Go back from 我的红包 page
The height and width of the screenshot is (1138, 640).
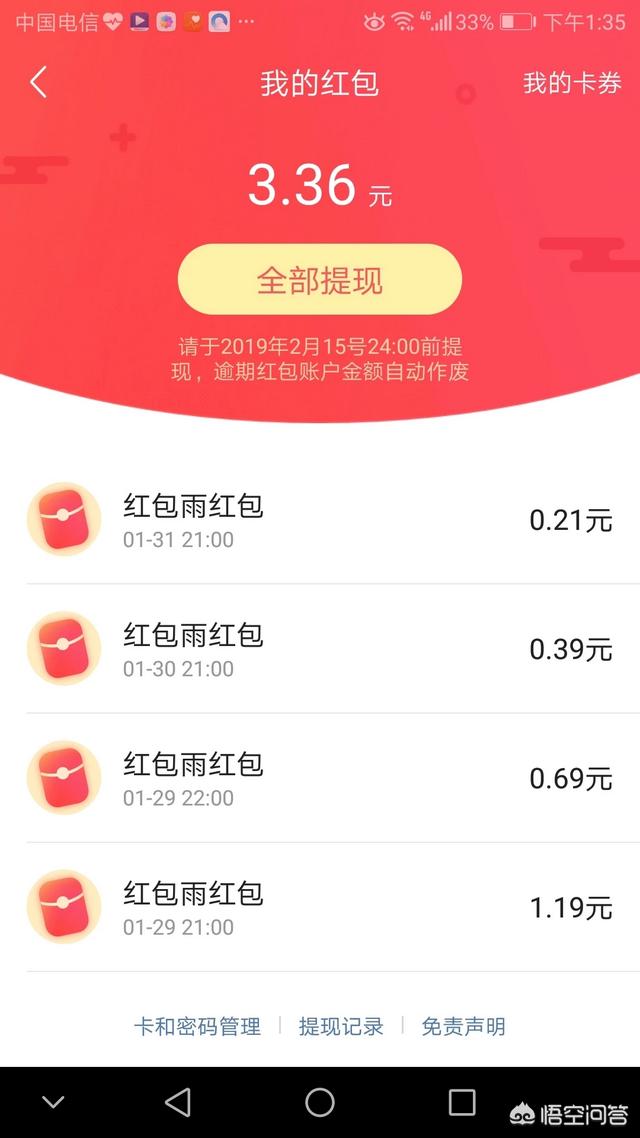[38, 83]
